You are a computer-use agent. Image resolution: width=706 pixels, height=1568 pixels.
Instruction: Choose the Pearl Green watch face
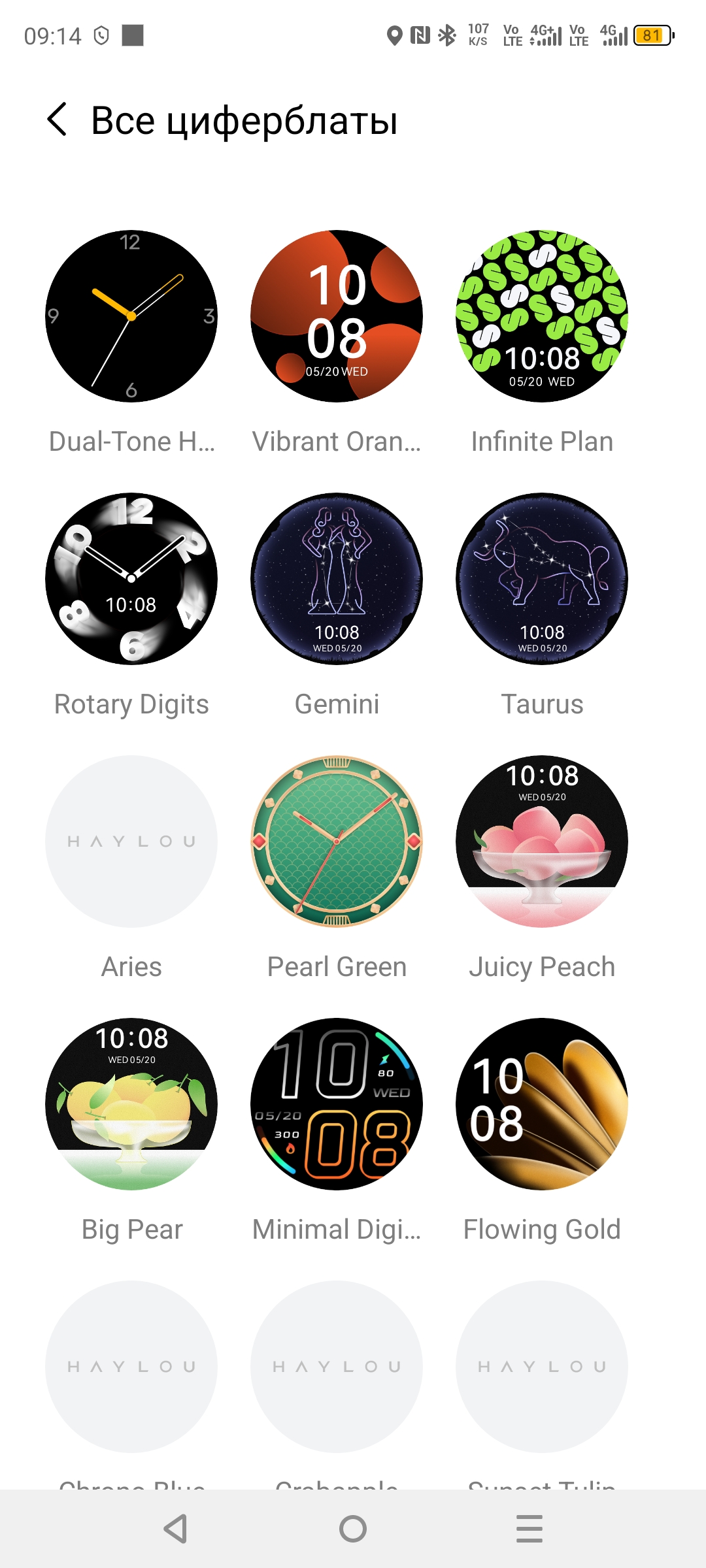point(337,841)
